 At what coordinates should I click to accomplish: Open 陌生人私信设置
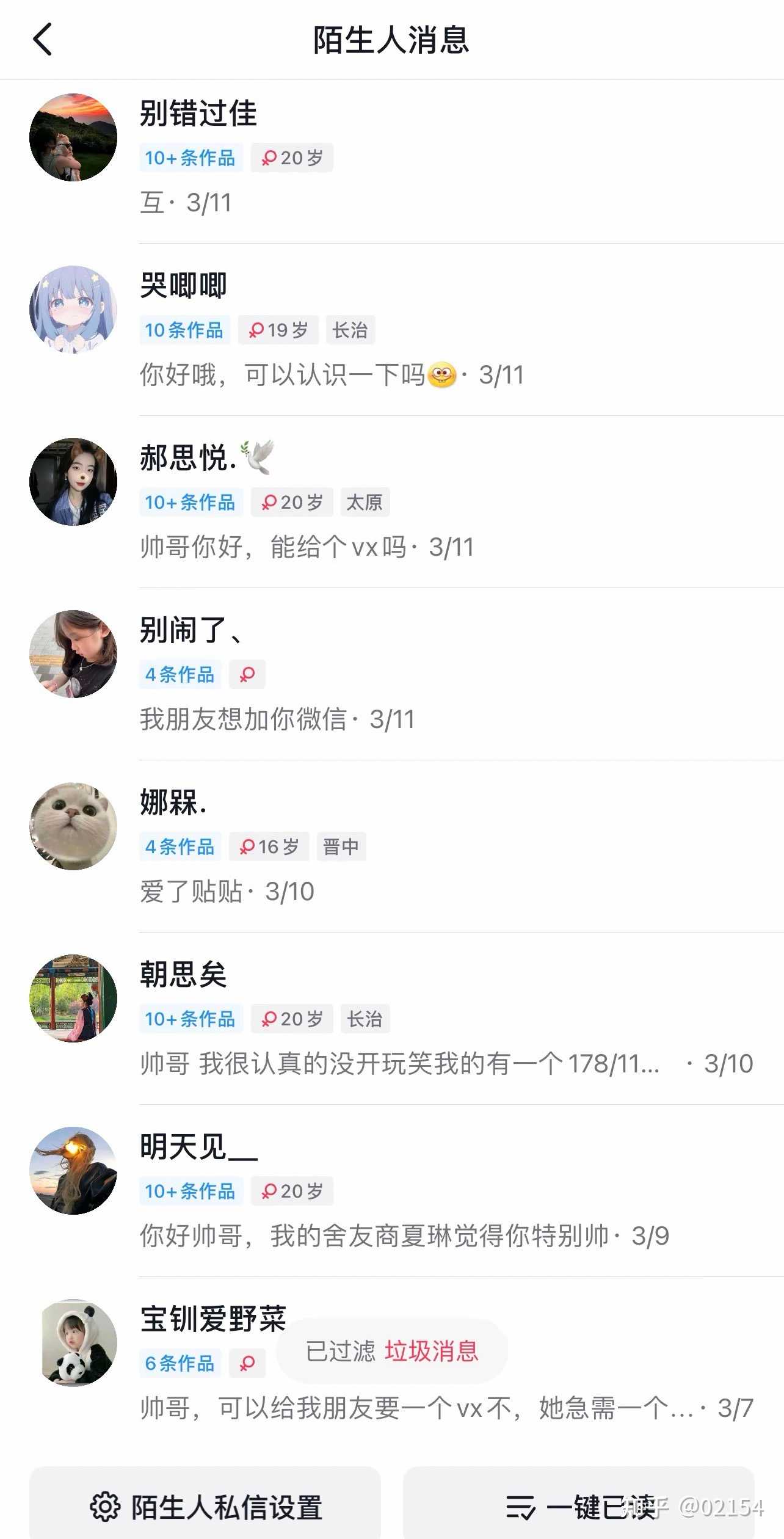point(205,1506)
